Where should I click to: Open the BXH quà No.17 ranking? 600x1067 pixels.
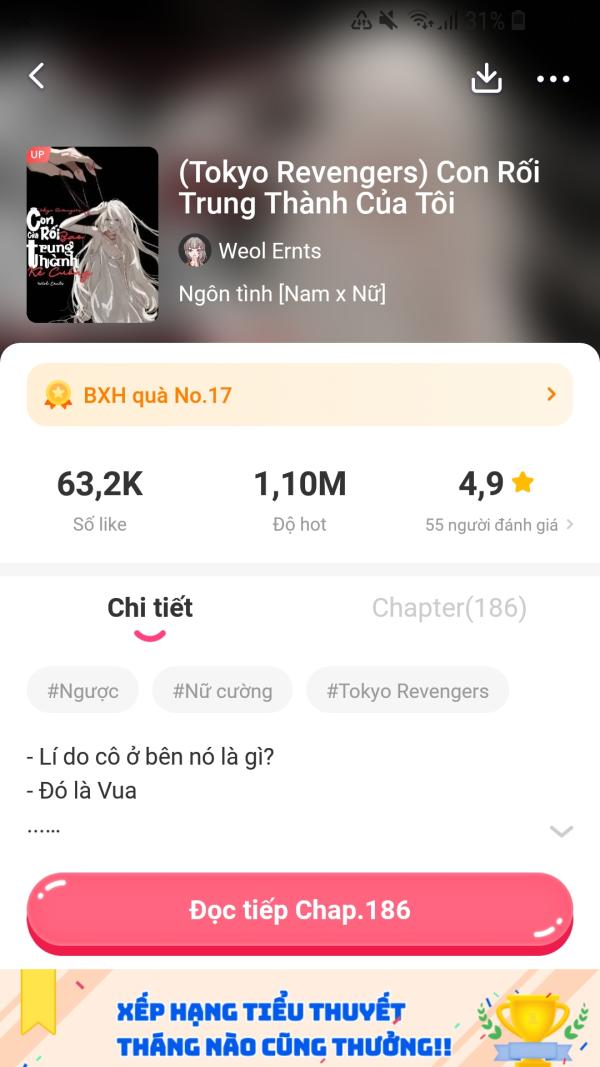click(300, 395)
